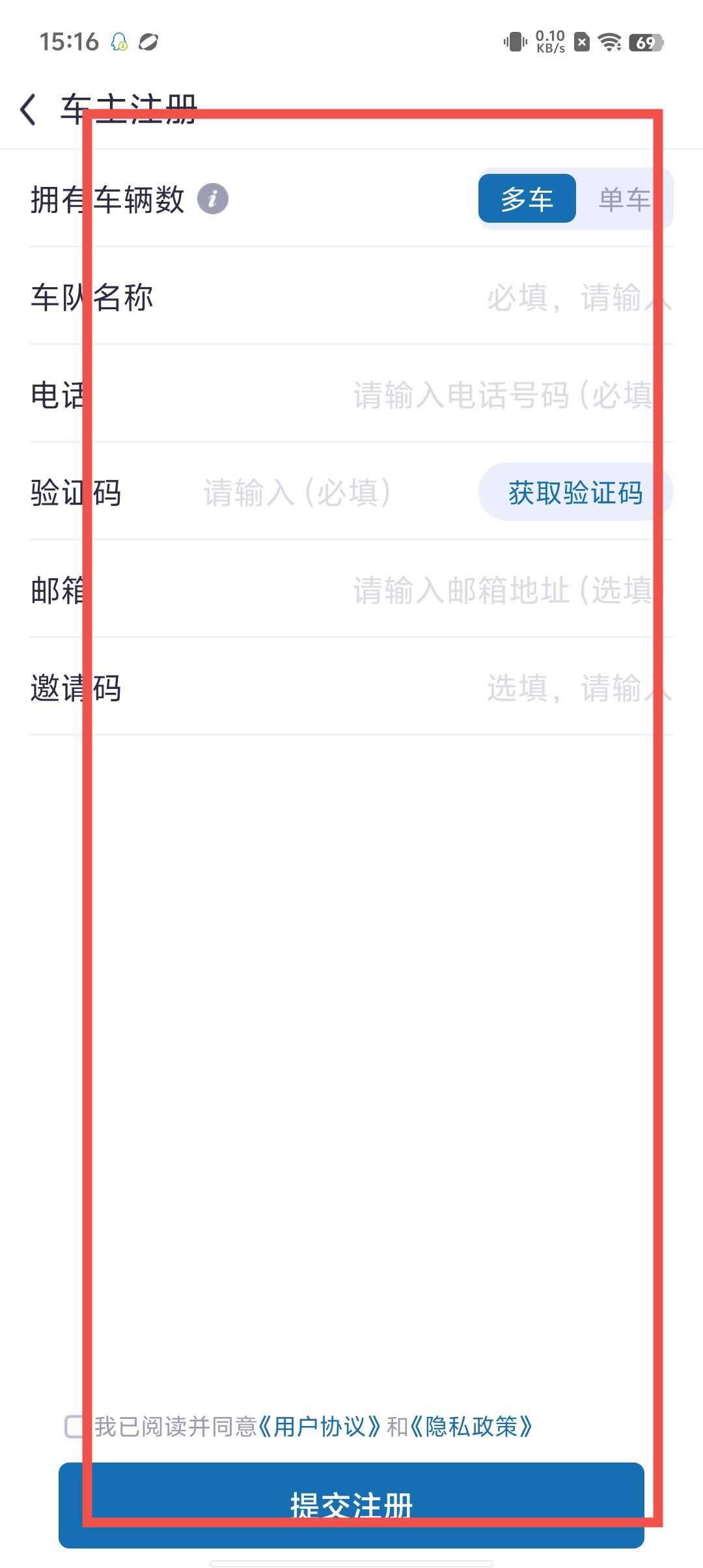Viewport: 703px width, 1568px height.
Task: Open the 《隐私政策》 link
Action: 471,1427
